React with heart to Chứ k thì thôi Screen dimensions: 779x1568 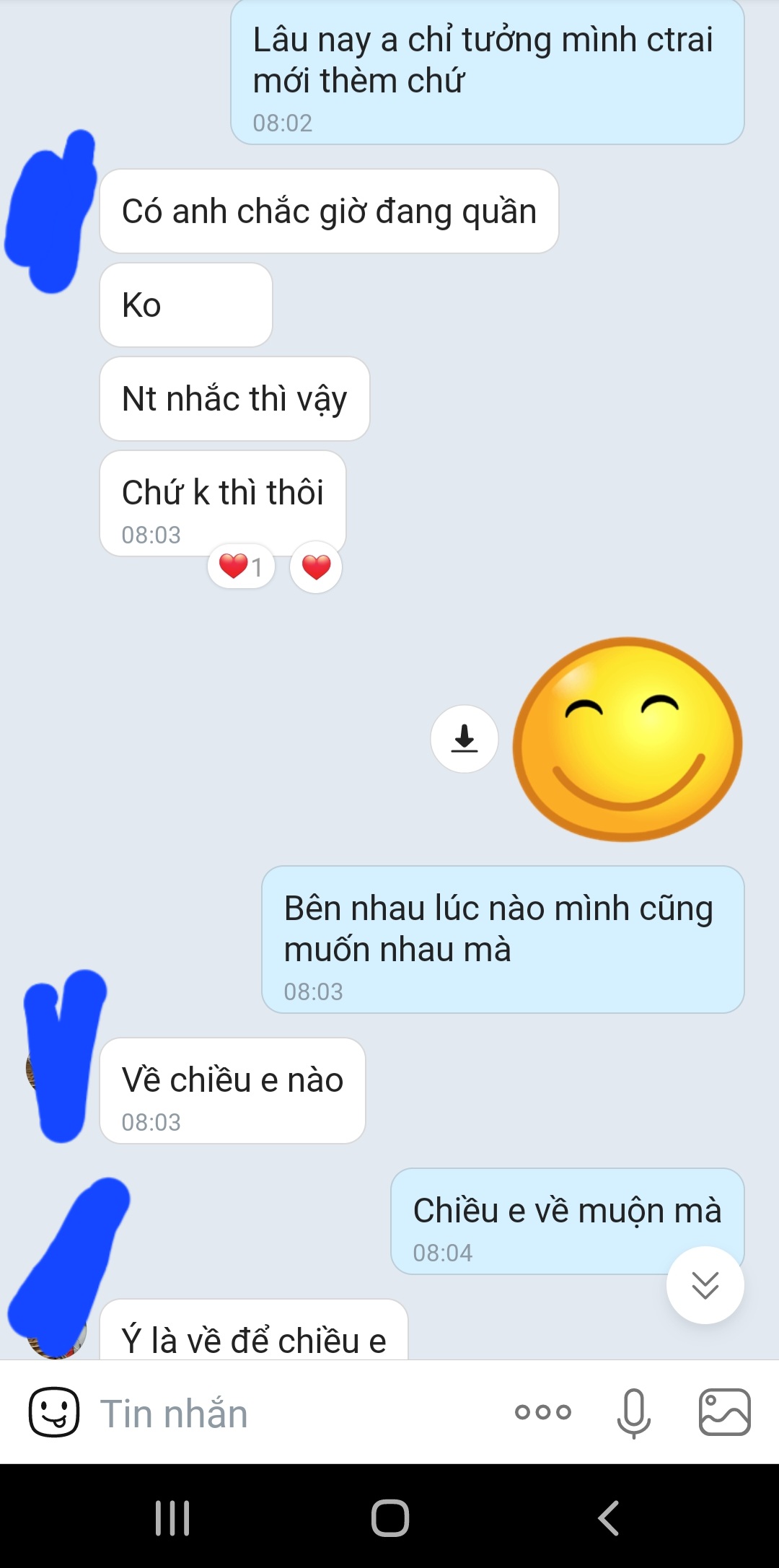(316, 567)
